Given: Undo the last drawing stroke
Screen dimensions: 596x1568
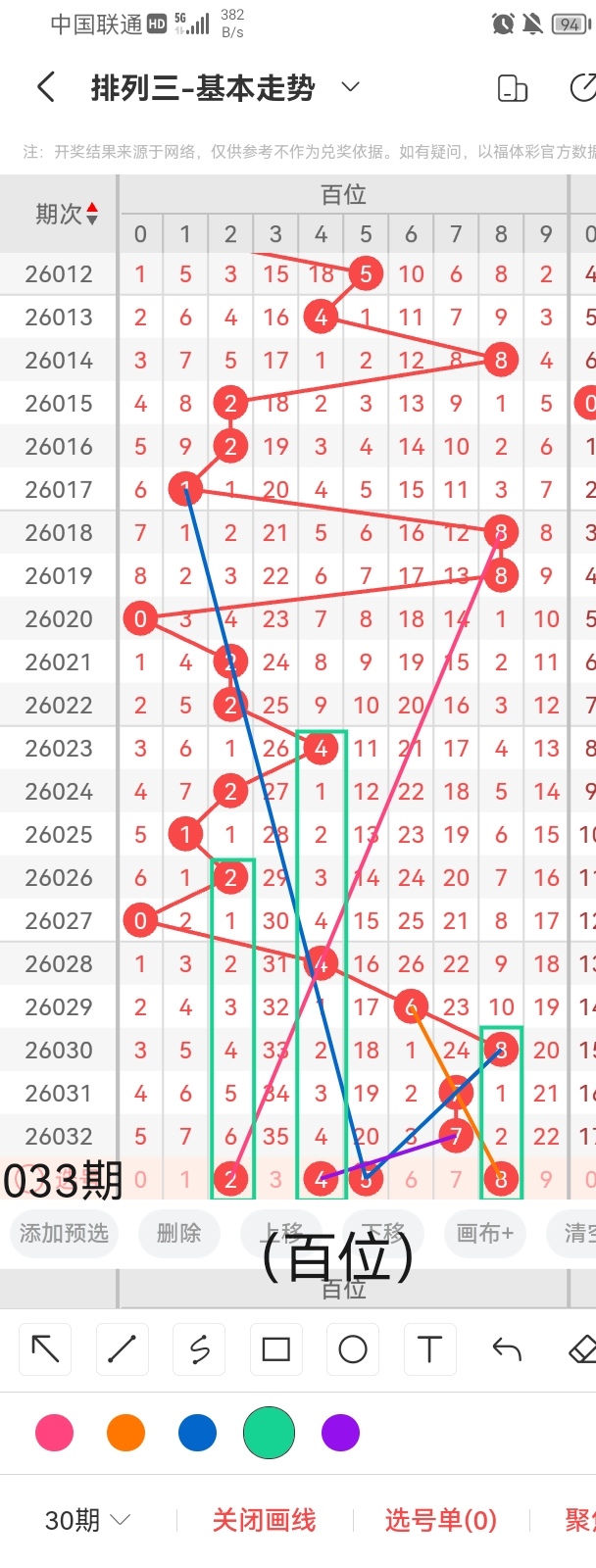Looking at the screenshot, I should [x=507, y=1349].
